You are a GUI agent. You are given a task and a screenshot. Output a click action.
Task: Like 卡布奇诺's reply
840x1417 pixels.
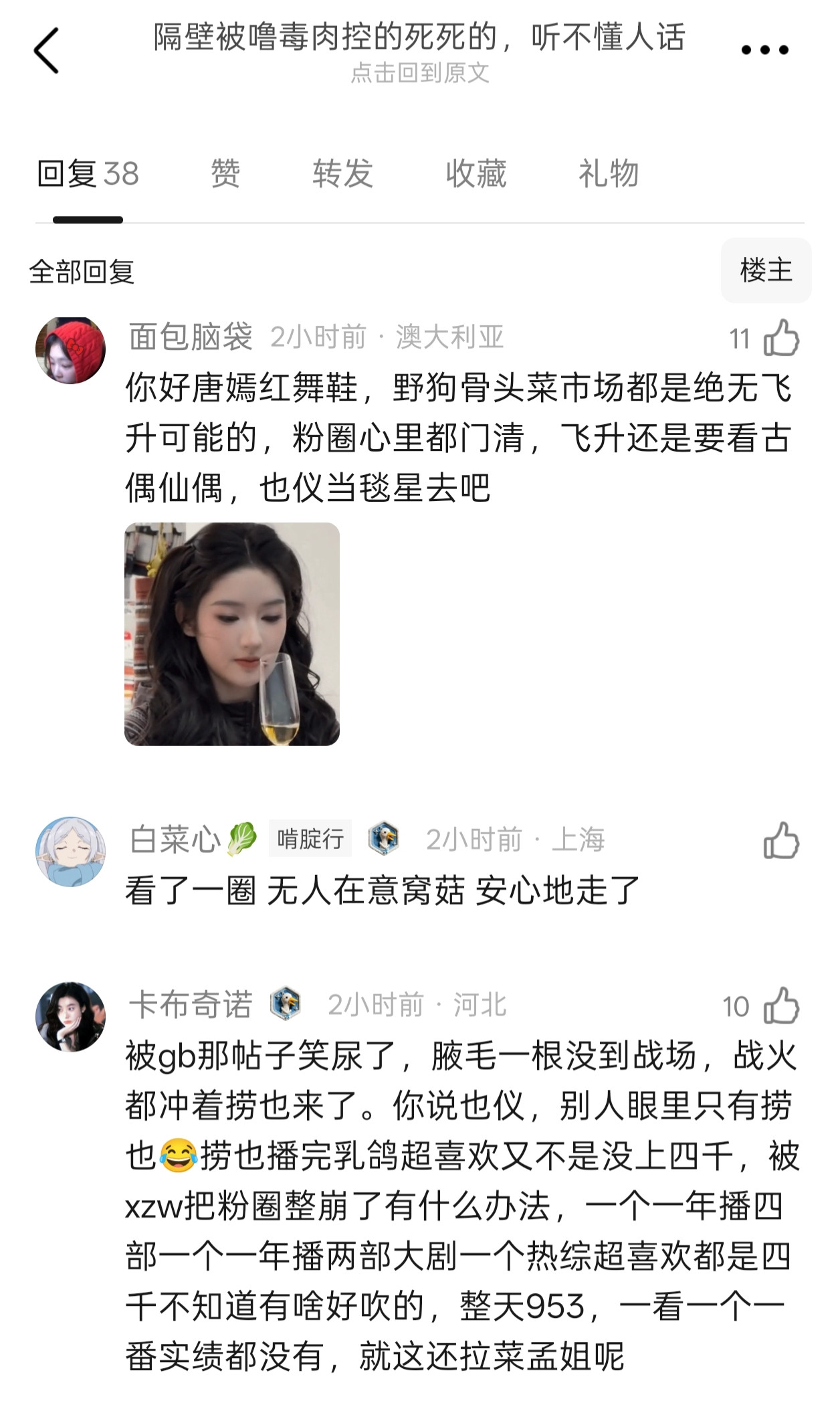[x=781, y=1006]
